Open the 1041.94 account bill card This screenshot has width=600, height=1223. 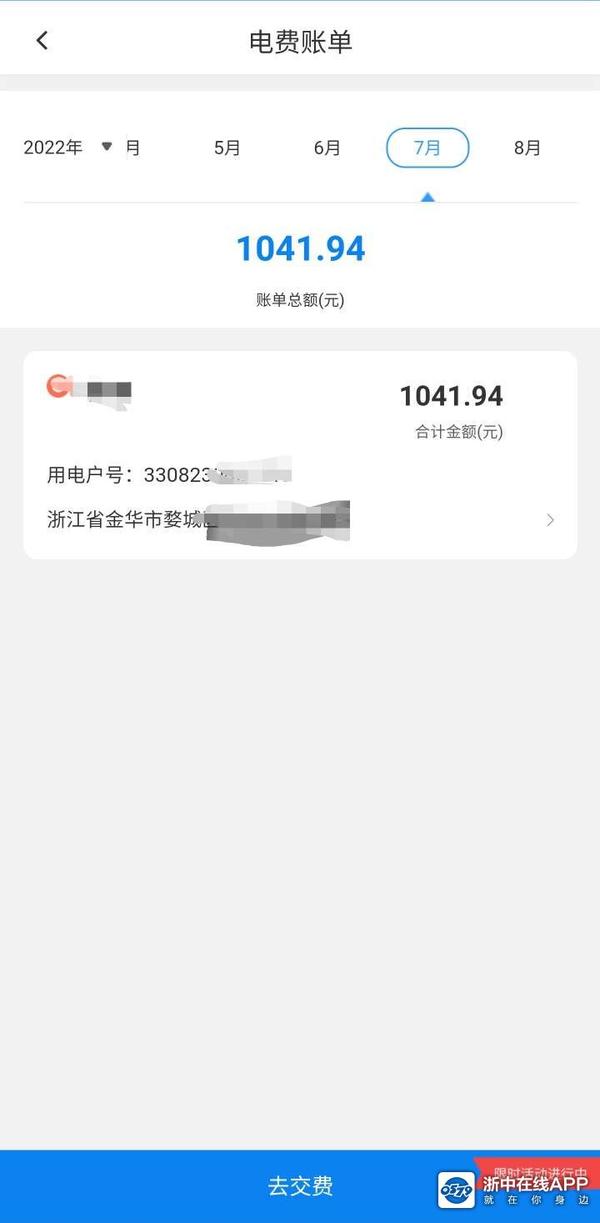click(300, 455)
